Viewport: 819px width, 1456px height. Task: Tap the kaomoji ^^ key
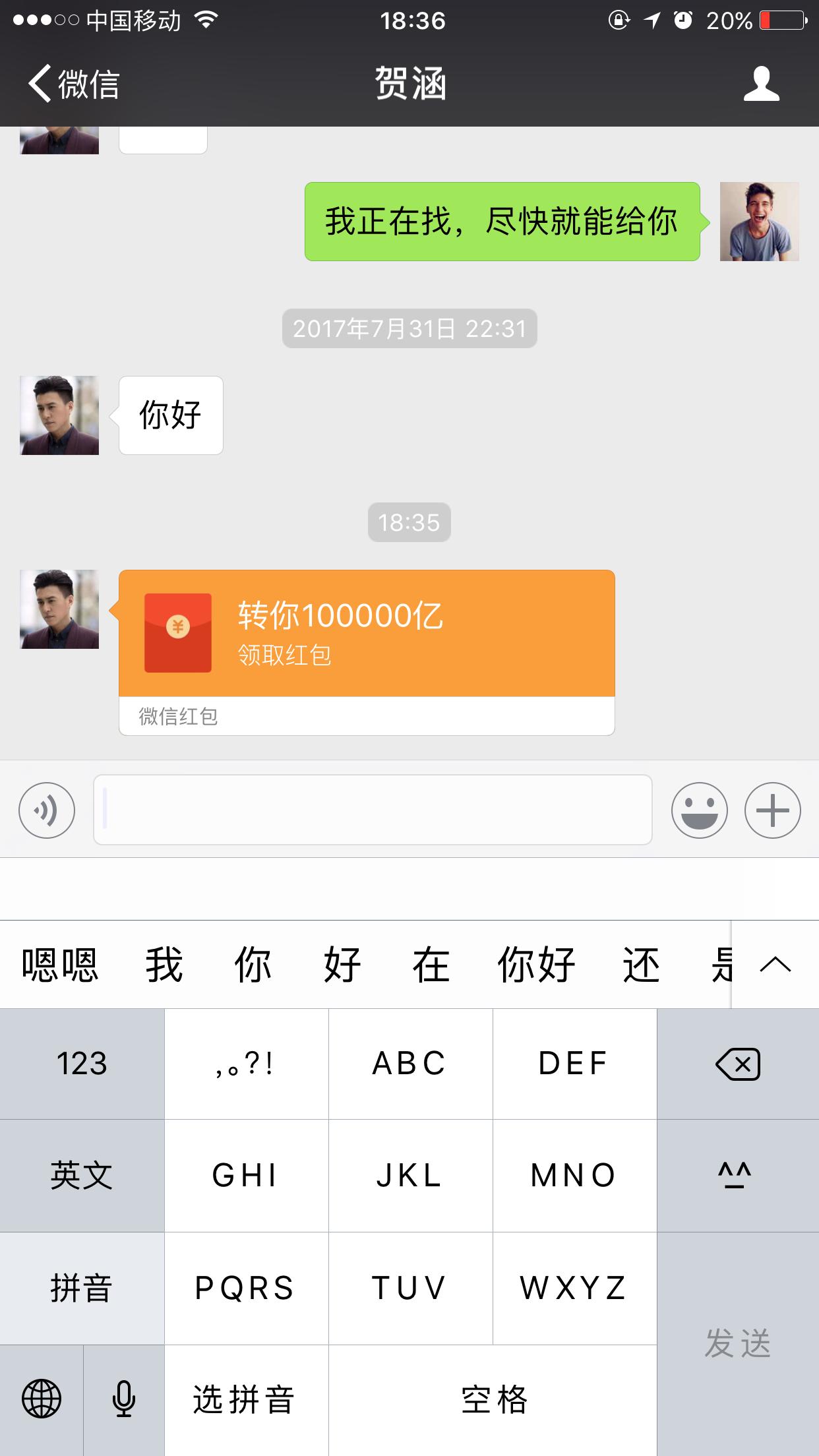(x=737, y=1176)
